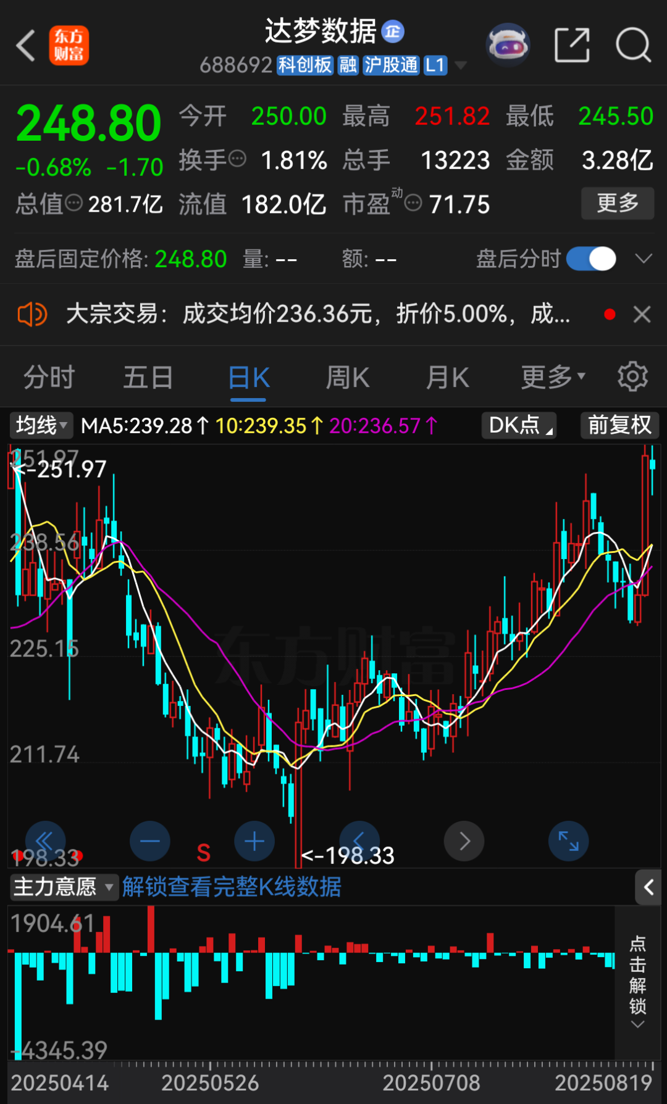The image size is (667, 1104).
Task: Open the 主力意愿 sub-indicator dropdown
Action: (62, 886)
